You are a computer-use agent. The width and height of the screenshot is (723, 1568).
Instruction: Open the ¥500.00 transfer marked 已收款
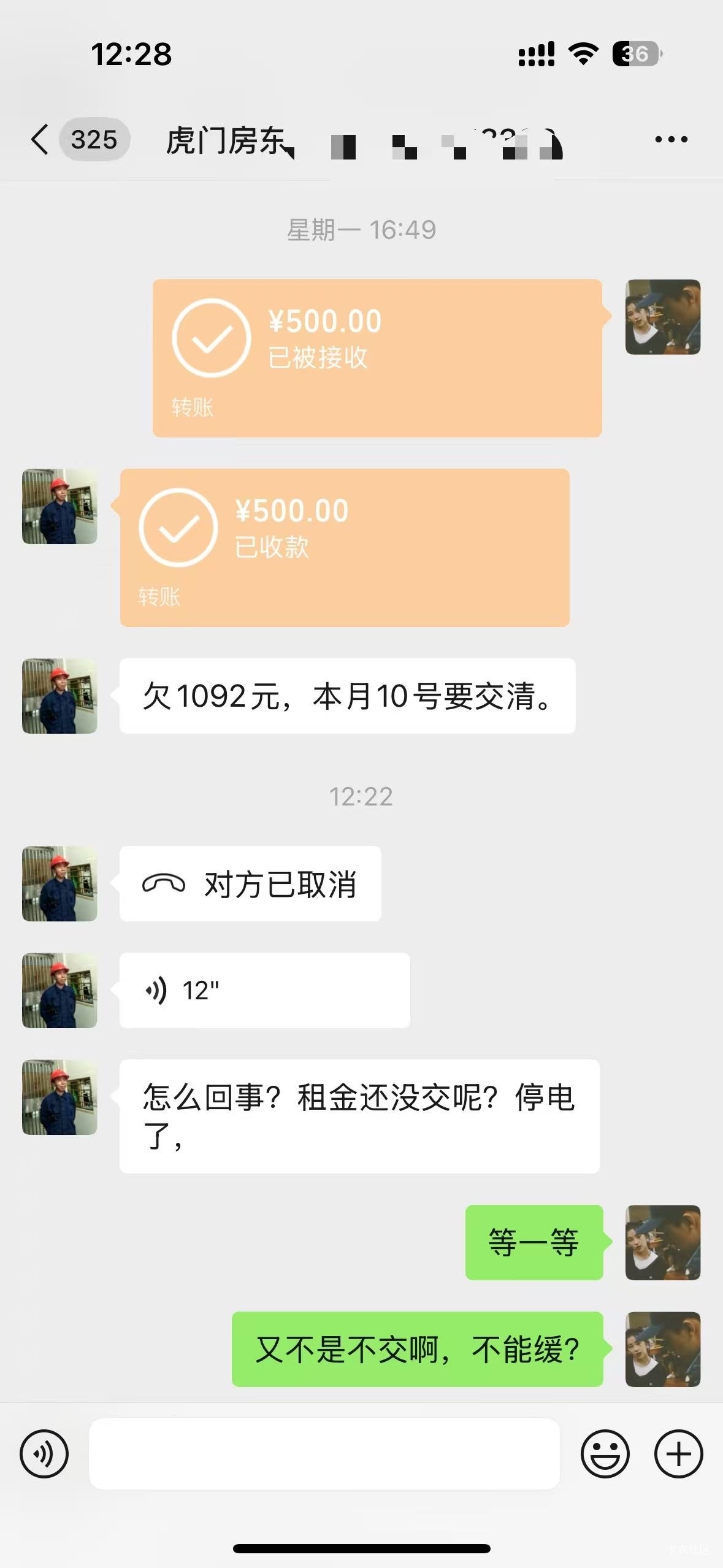click(345, 548)
